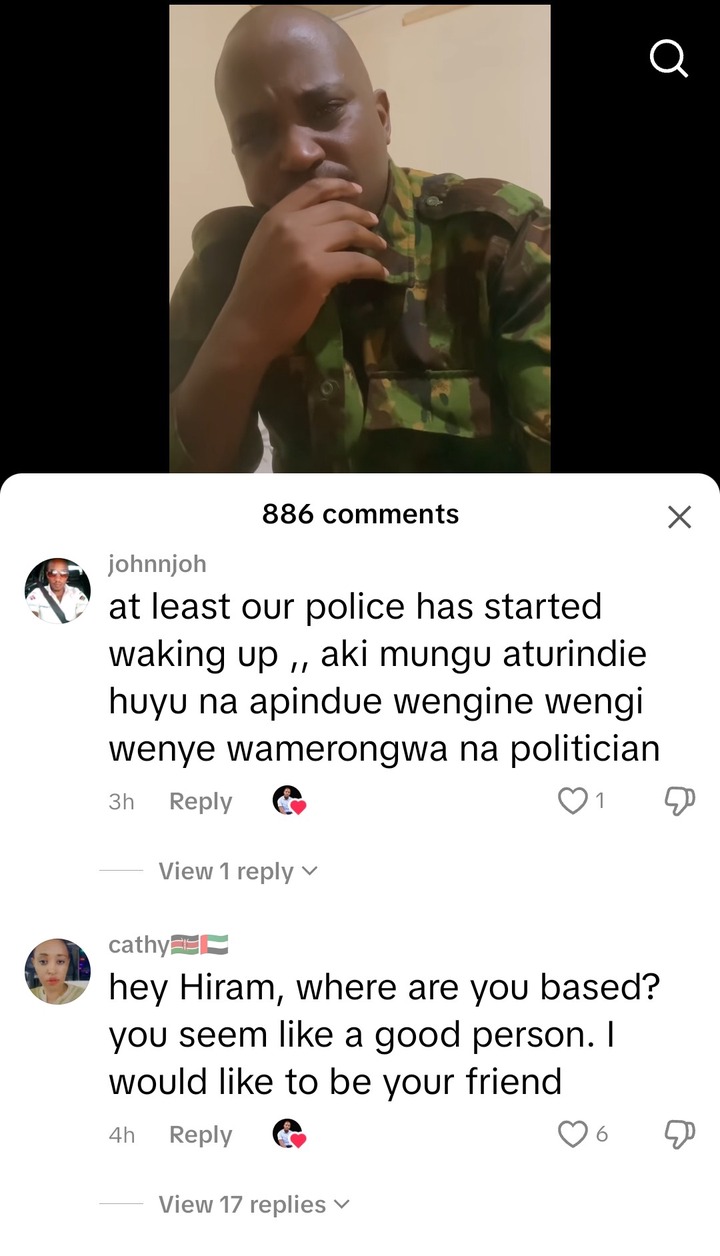Open johnnjoh's profile picture
The width and height of the screenshot is (720, 1256).
(57, 591)
